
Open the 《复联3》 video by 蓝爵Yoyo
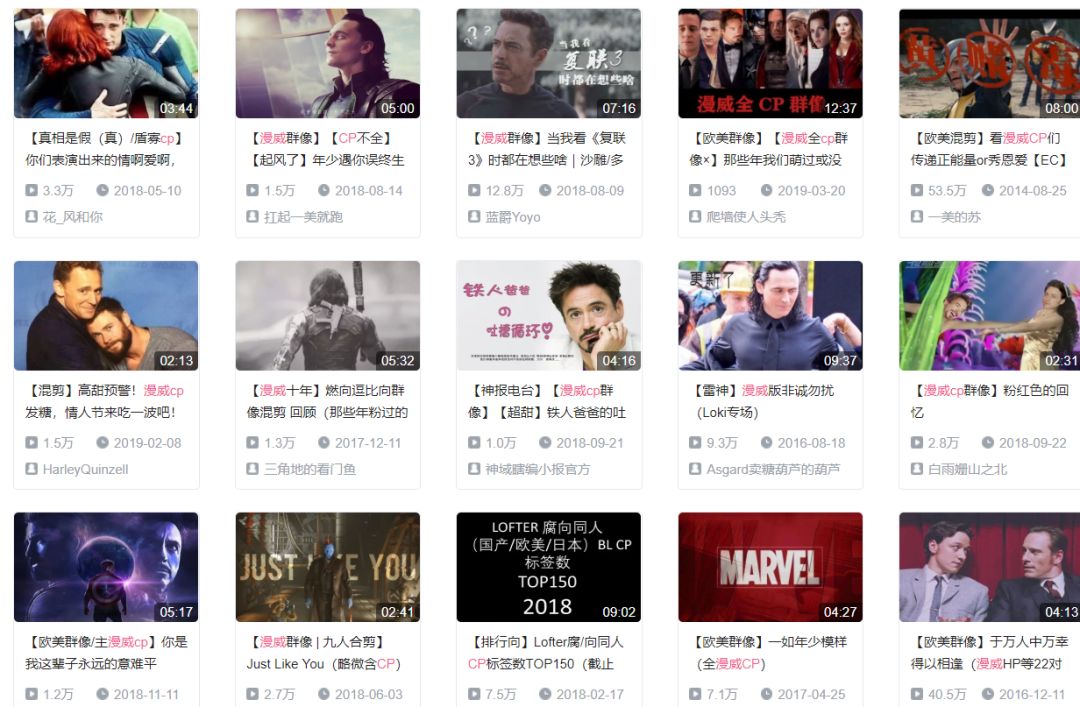coord(548,64)
